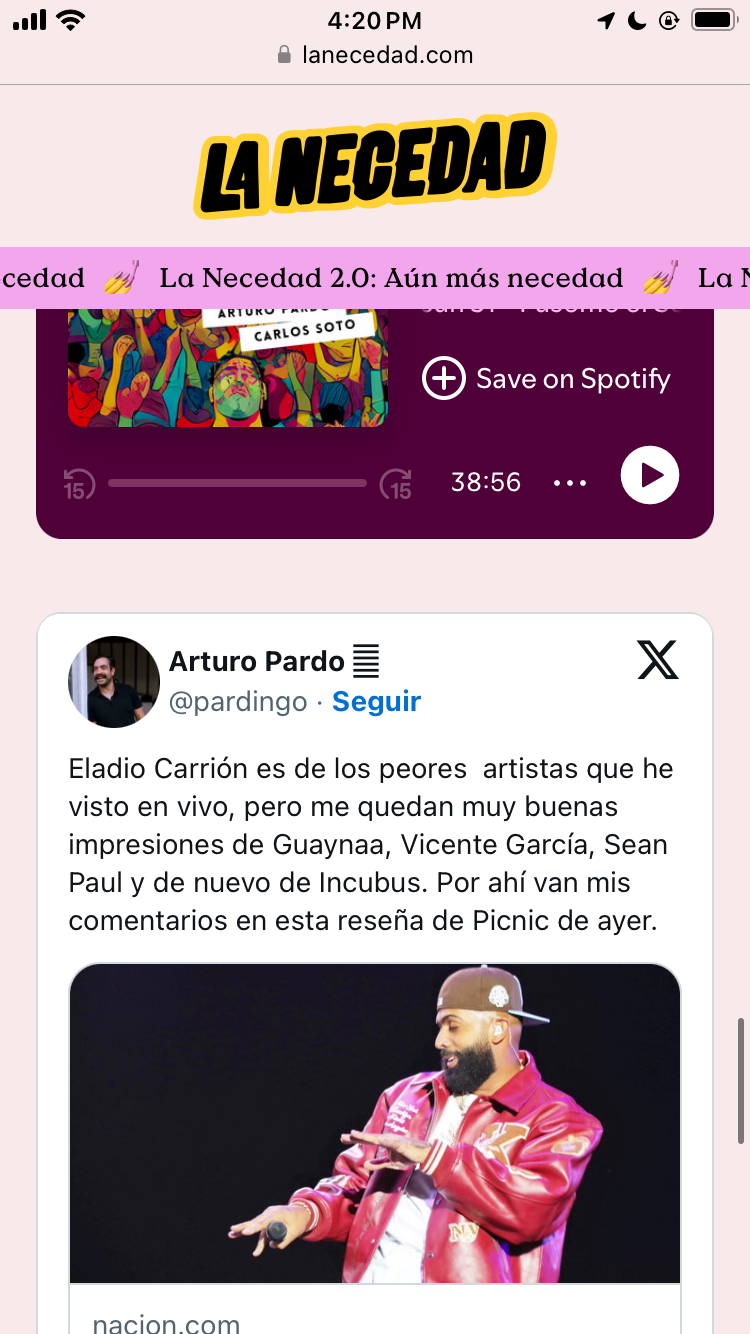Open the X logo on the embedded post
750x1334 pixels.
tap(658, 660)
